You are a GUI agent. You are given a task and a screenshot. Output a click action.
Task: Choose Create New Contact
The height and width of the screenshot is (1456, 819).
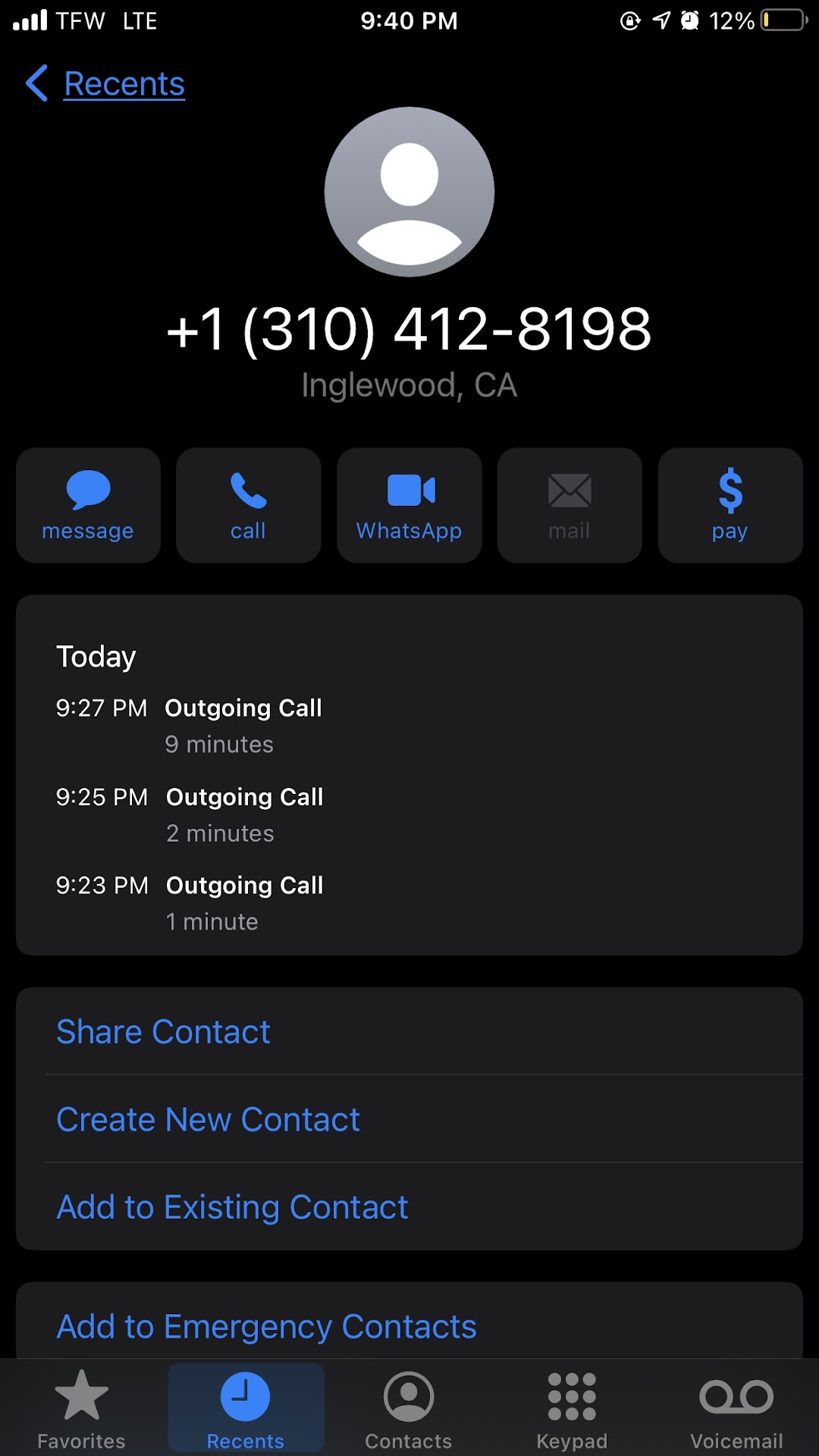(208, 1119)
